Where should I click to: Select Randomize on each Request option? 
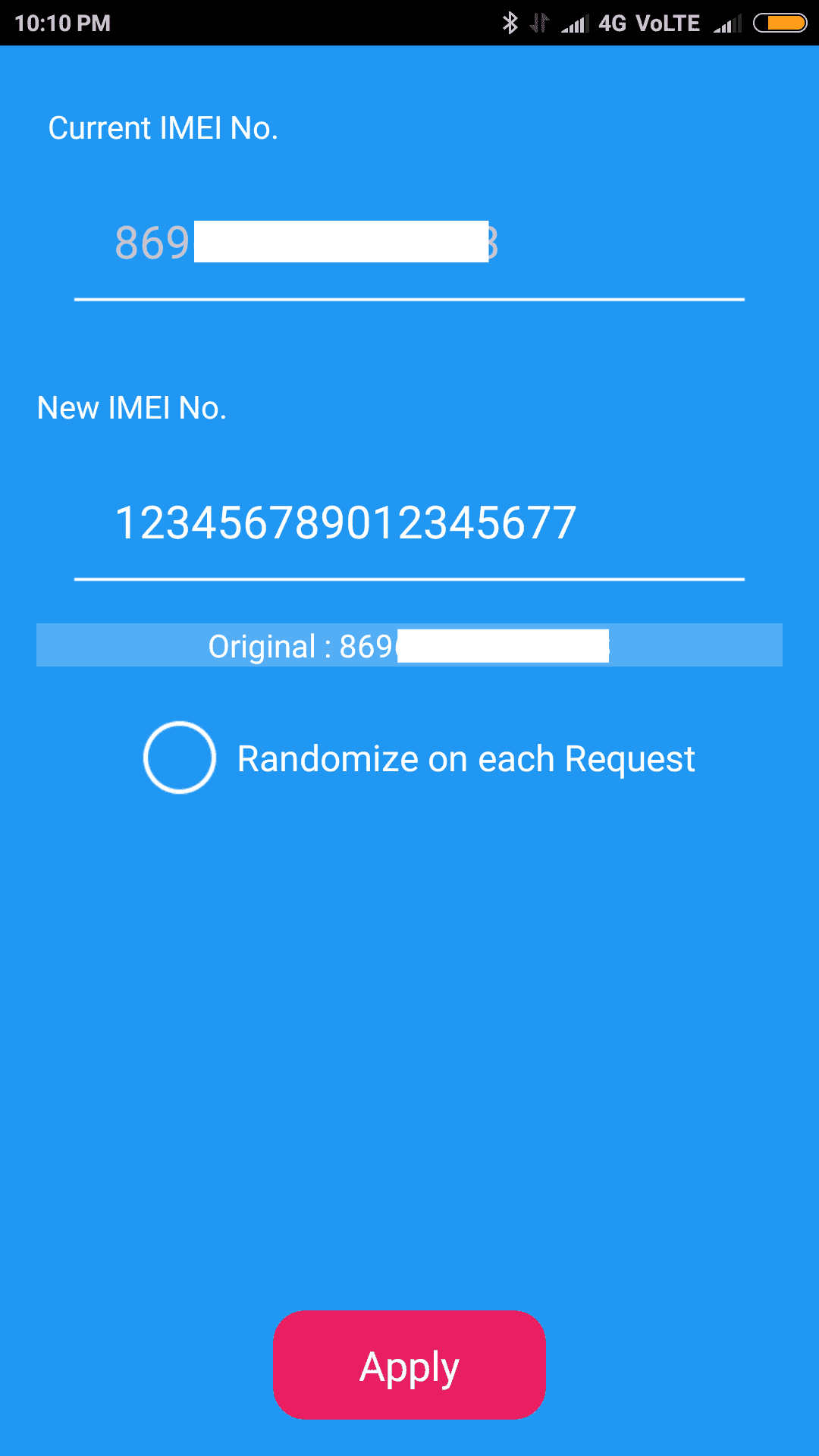pos(180,758)
